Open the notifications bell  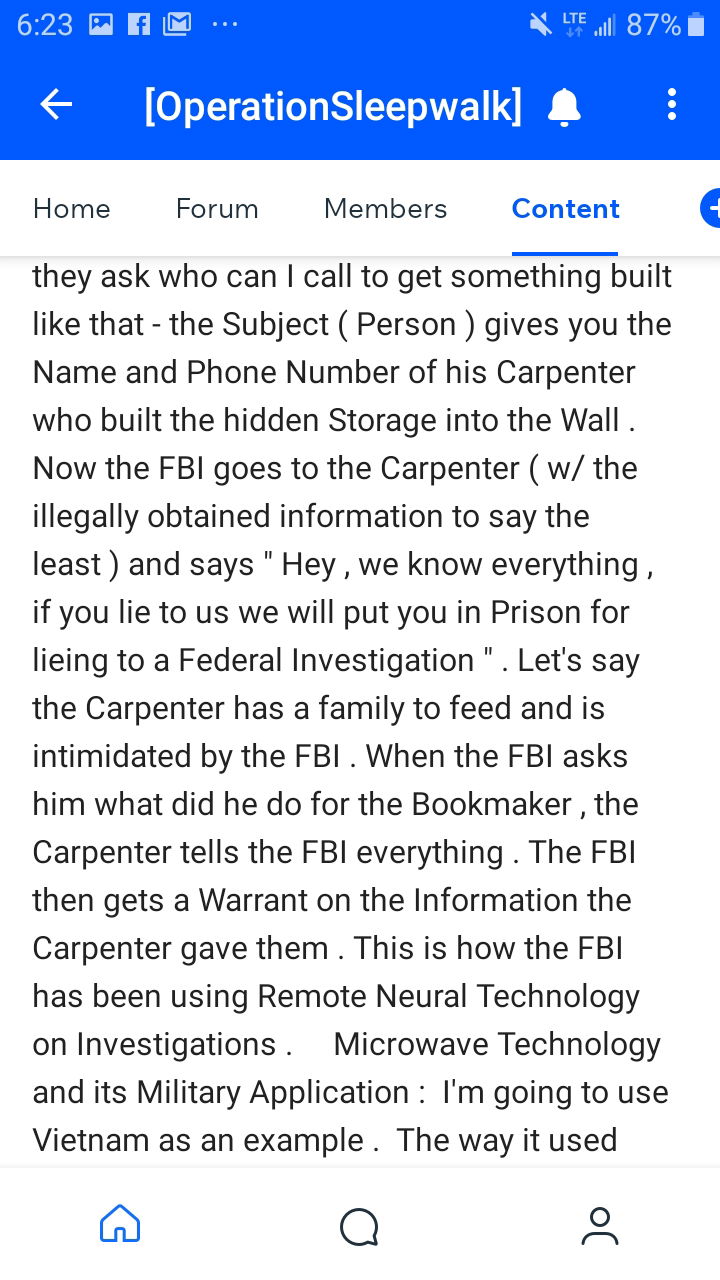564,106
